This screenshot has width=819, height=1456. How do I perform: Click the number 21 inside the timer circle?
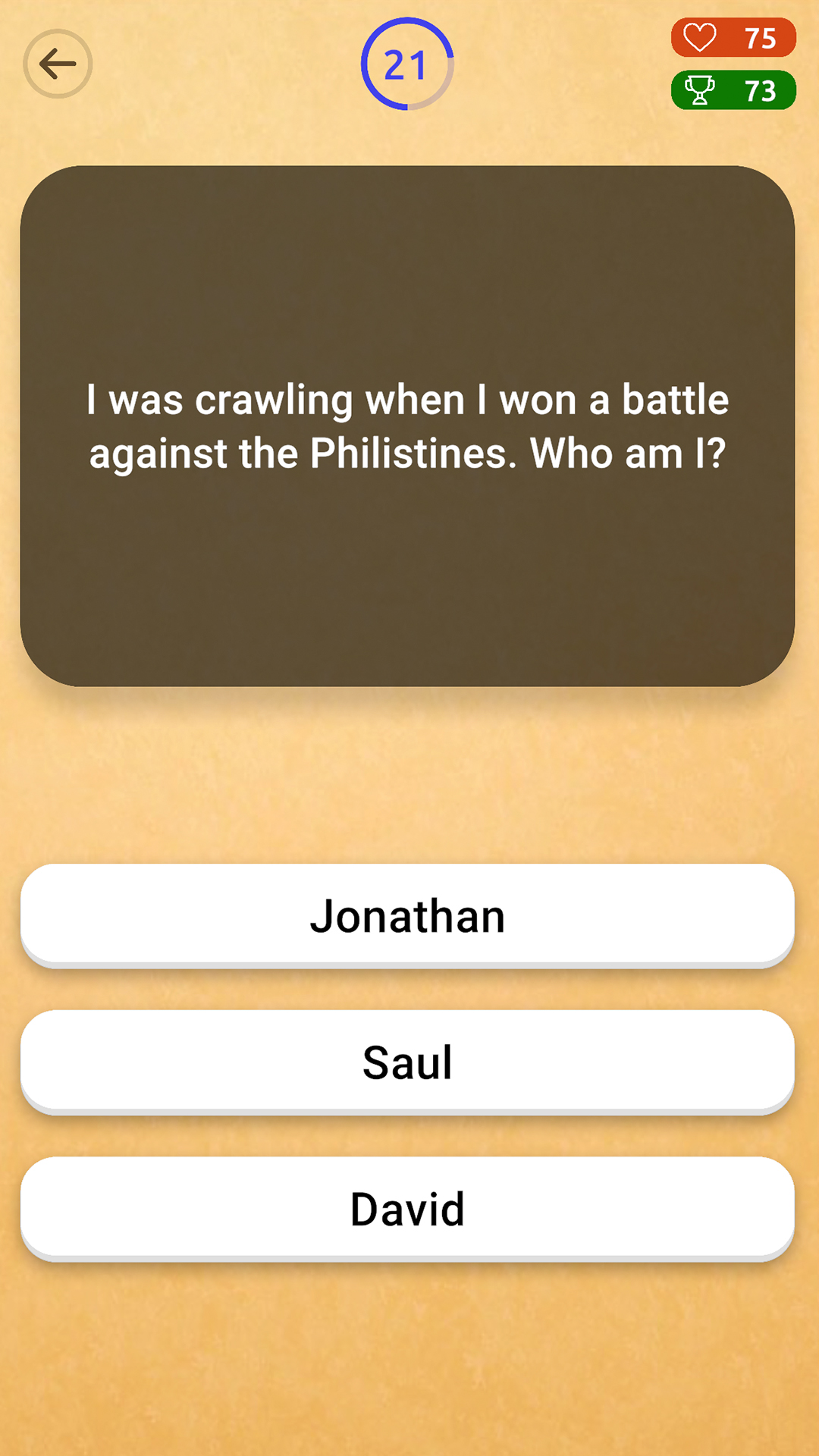[408, 64]
